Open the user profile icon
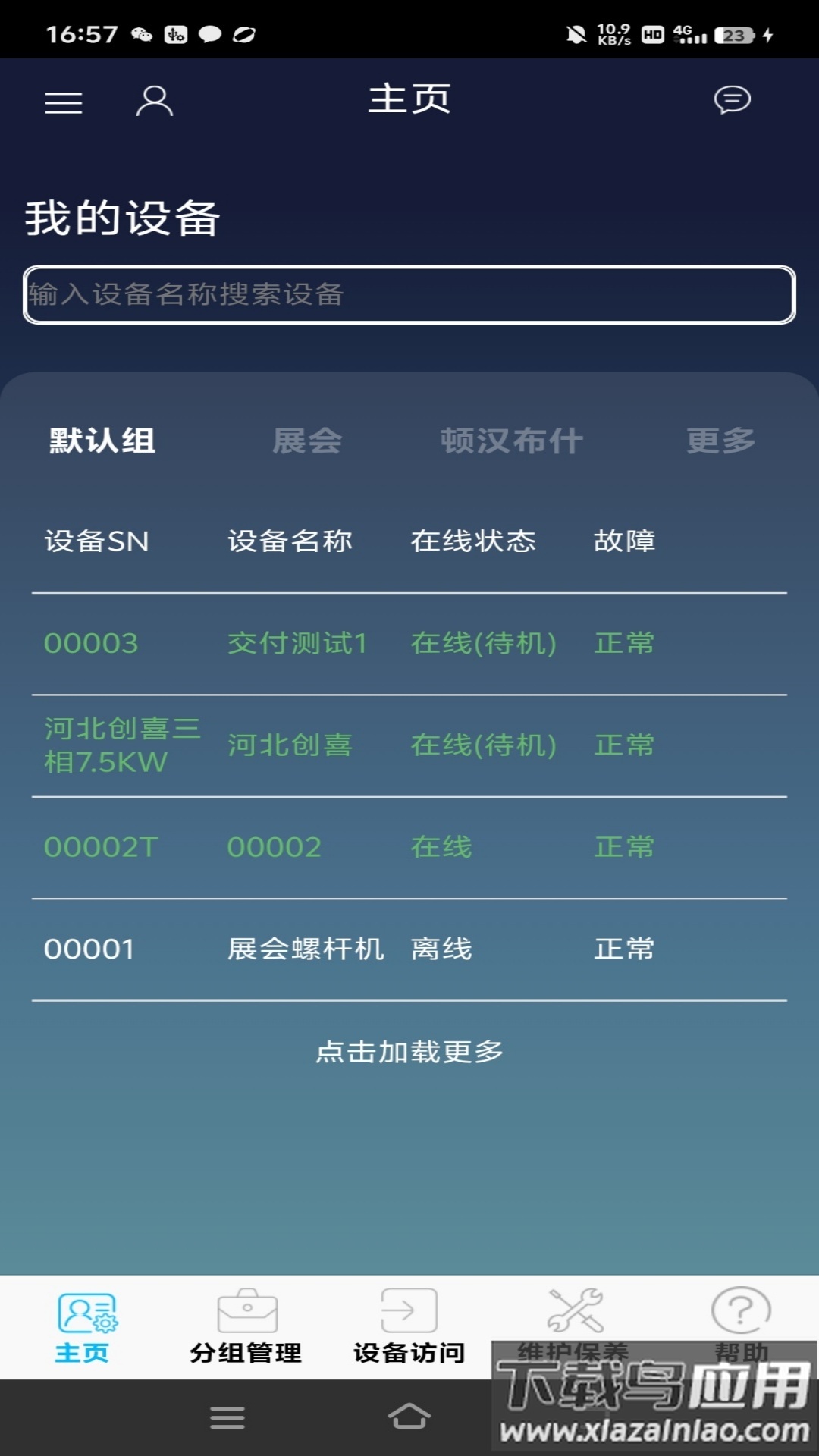 coord(154,101)
